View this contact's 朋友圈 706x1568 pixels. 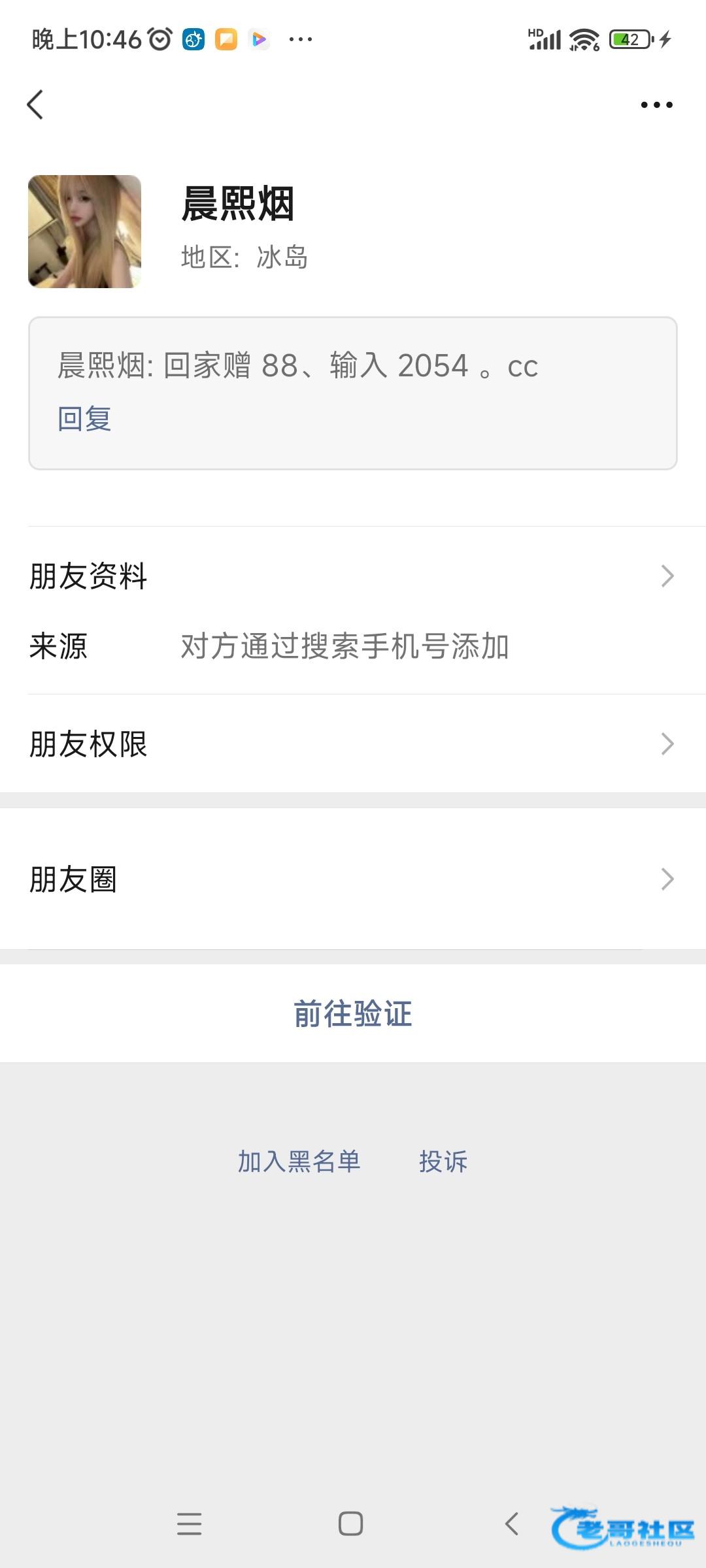tap(353, 879)
